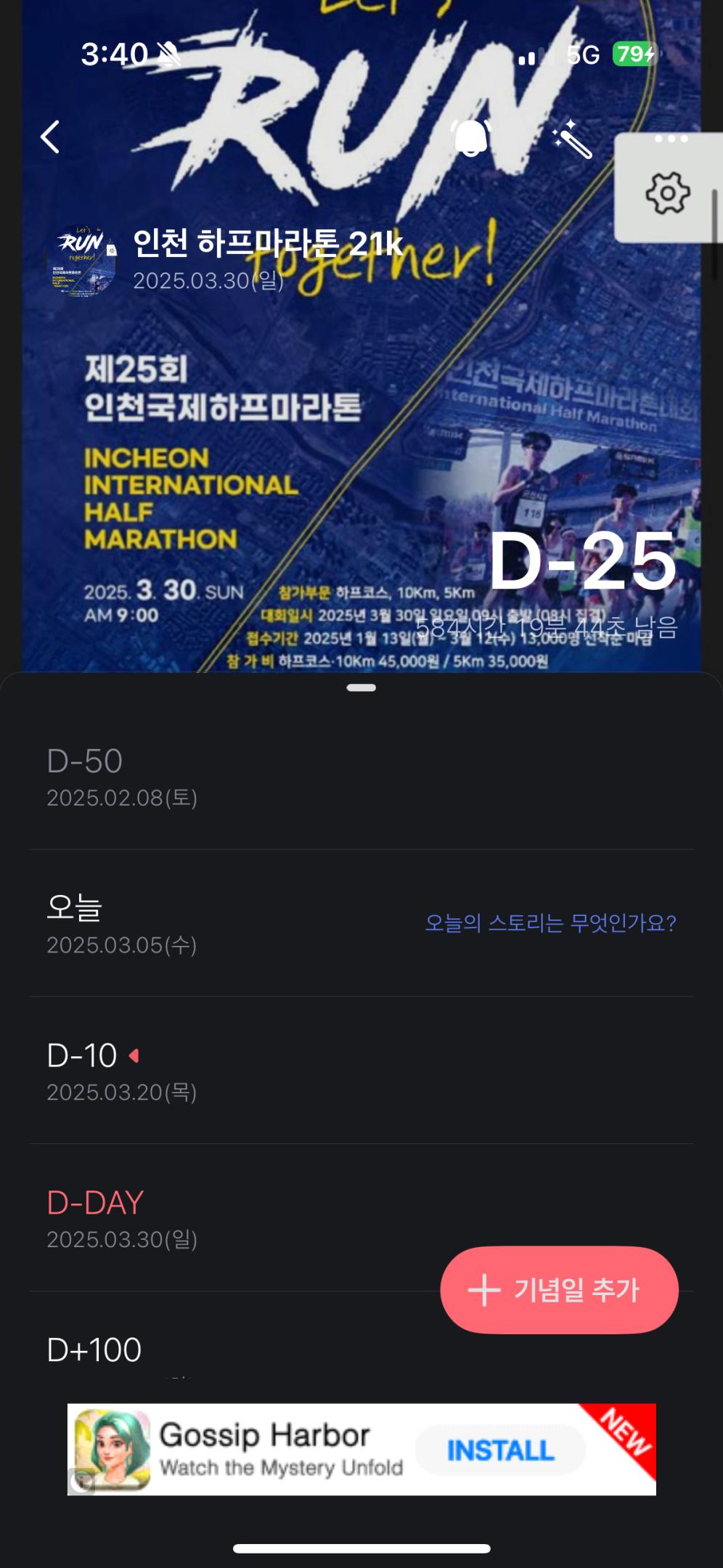Tap the magic wand decorate icon
Viewport: 723px width, 1568px height.
point(572,139)
